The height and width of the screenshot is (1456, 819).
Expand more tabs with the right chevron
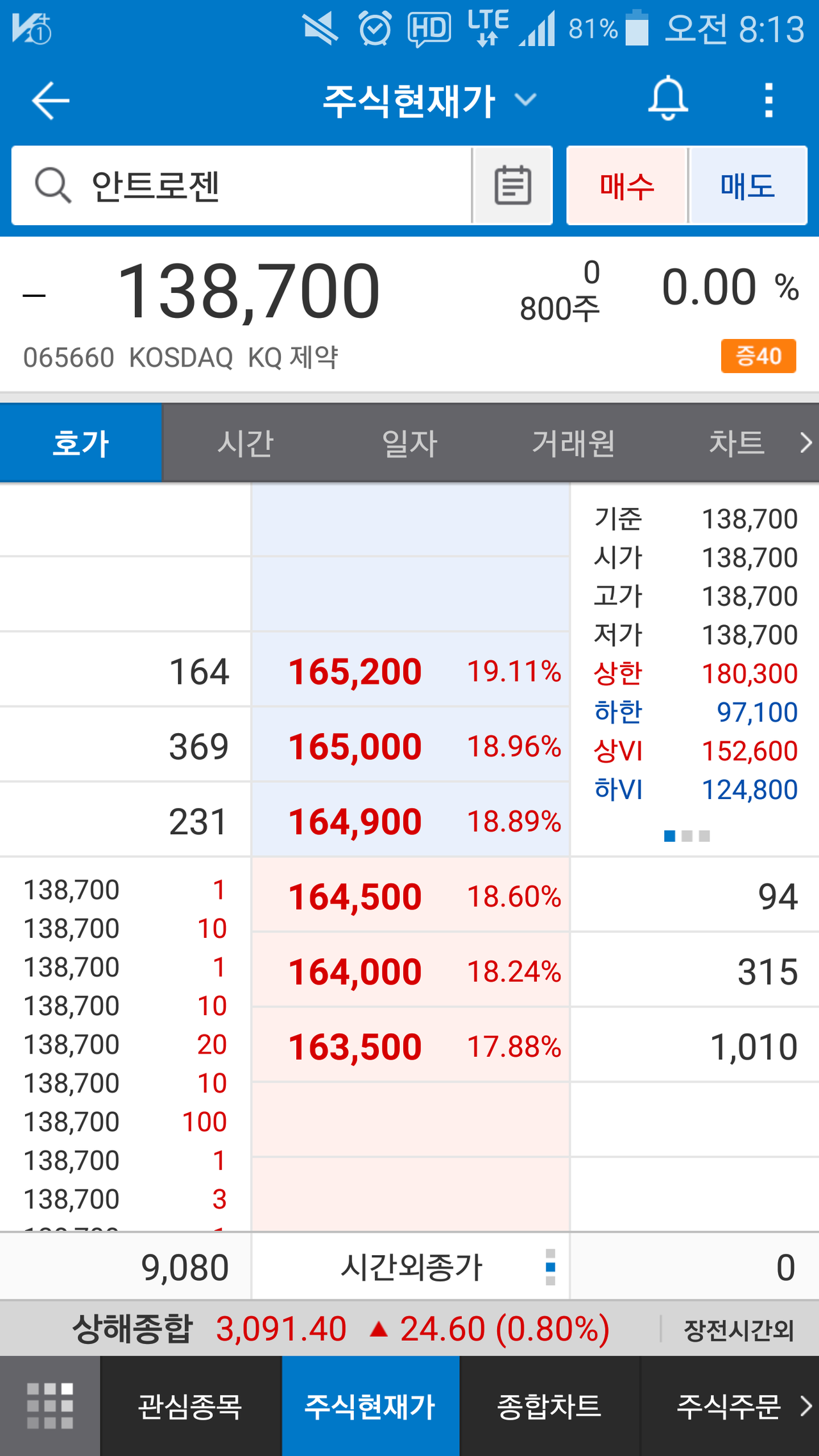[806, 442]
